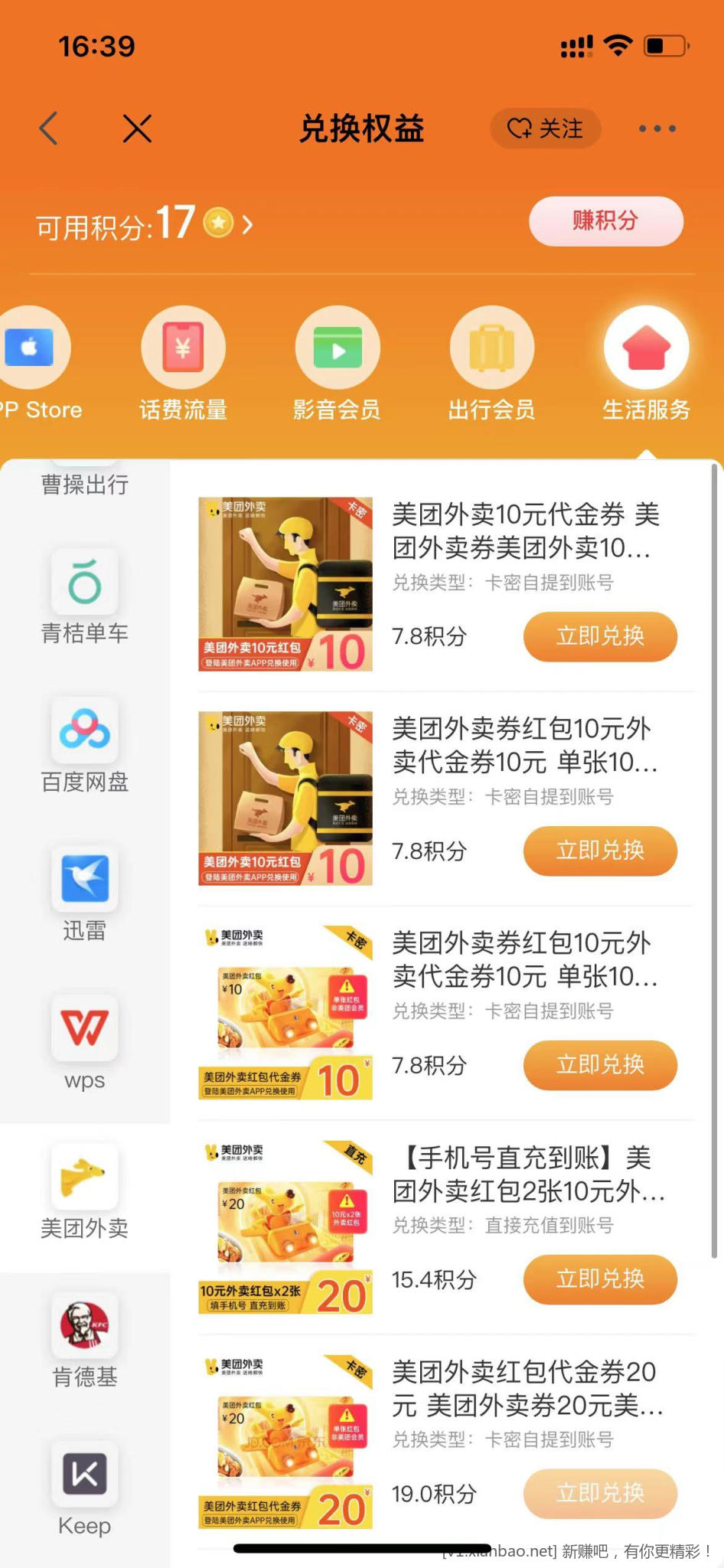Open the three-dot overflow menu
This screenshot has width=724, height=1568.
(657, 129)
